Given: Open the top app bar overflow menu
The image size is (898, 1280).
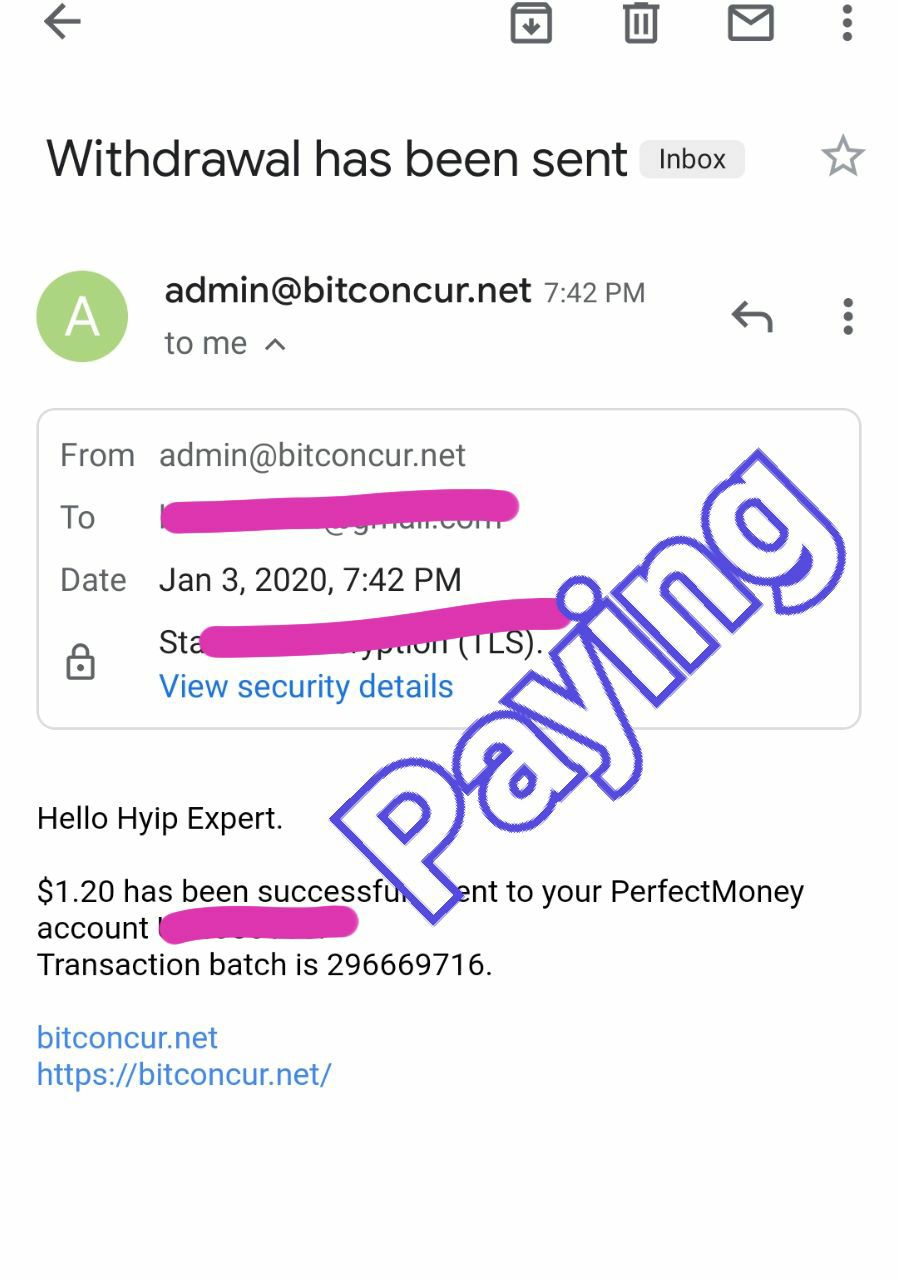Looking at the screenshot, I should pos(847,22).
